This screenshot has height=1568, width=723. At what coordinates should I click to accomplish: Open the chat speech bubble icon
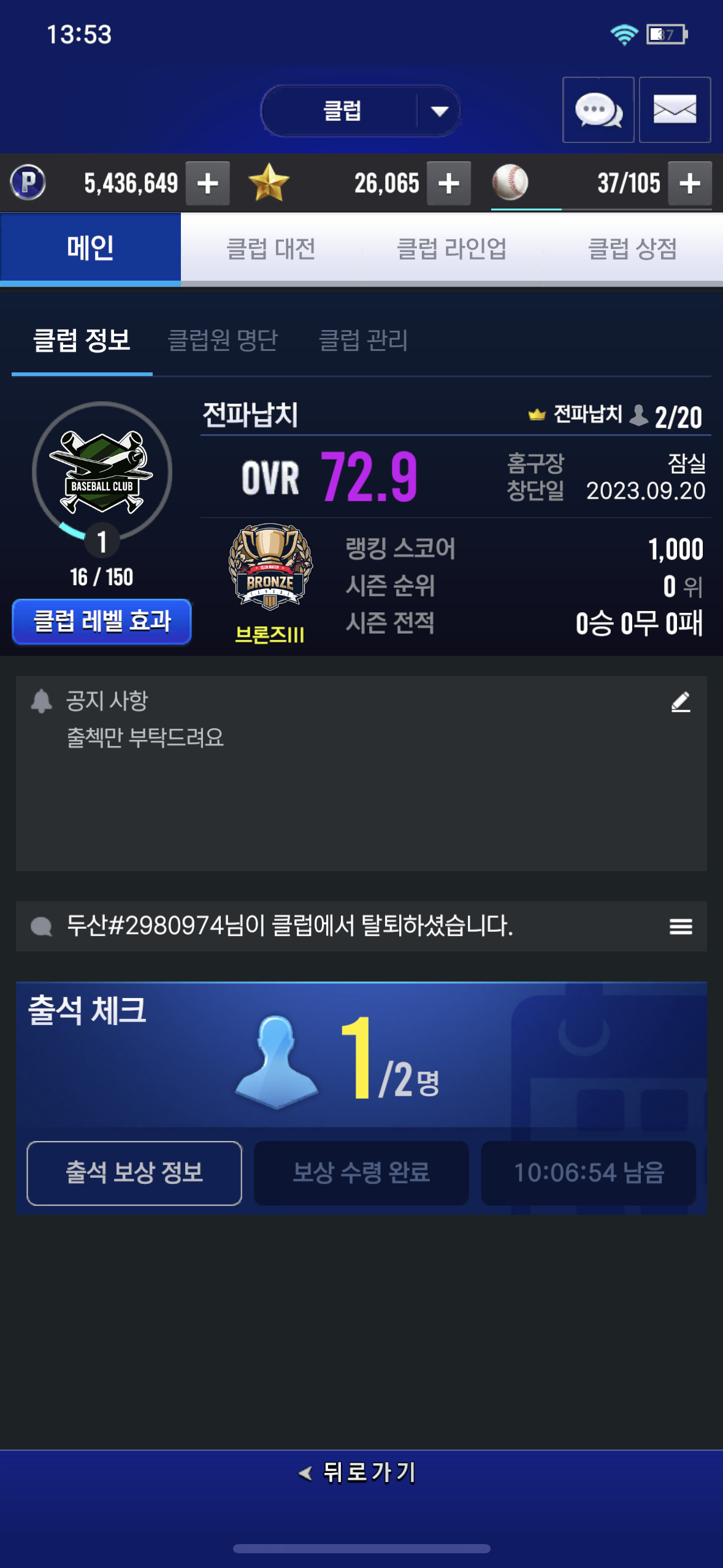[x=598, y=110]
